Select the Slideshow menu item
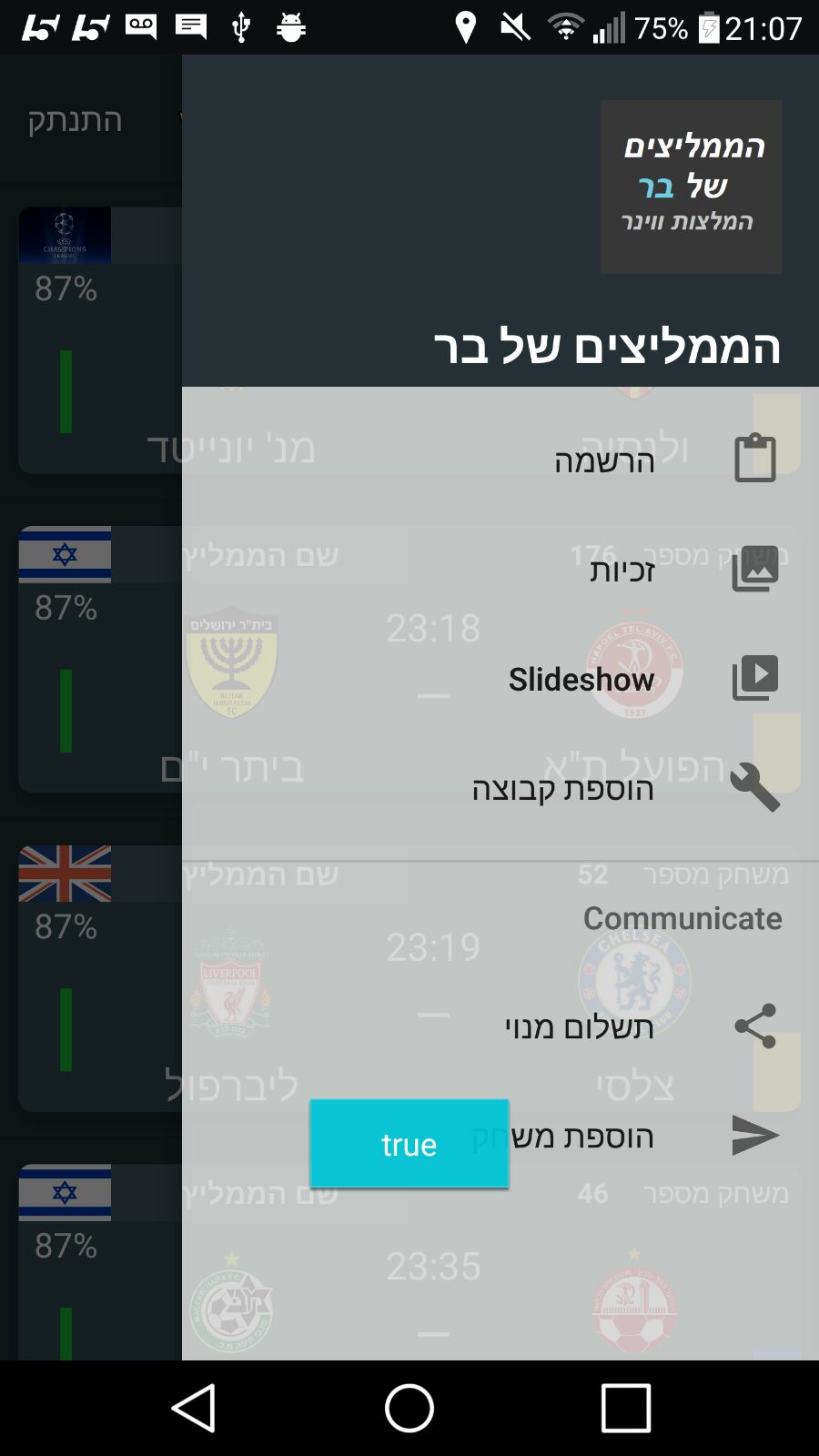 pyautogui.click(x=500, y=679)
